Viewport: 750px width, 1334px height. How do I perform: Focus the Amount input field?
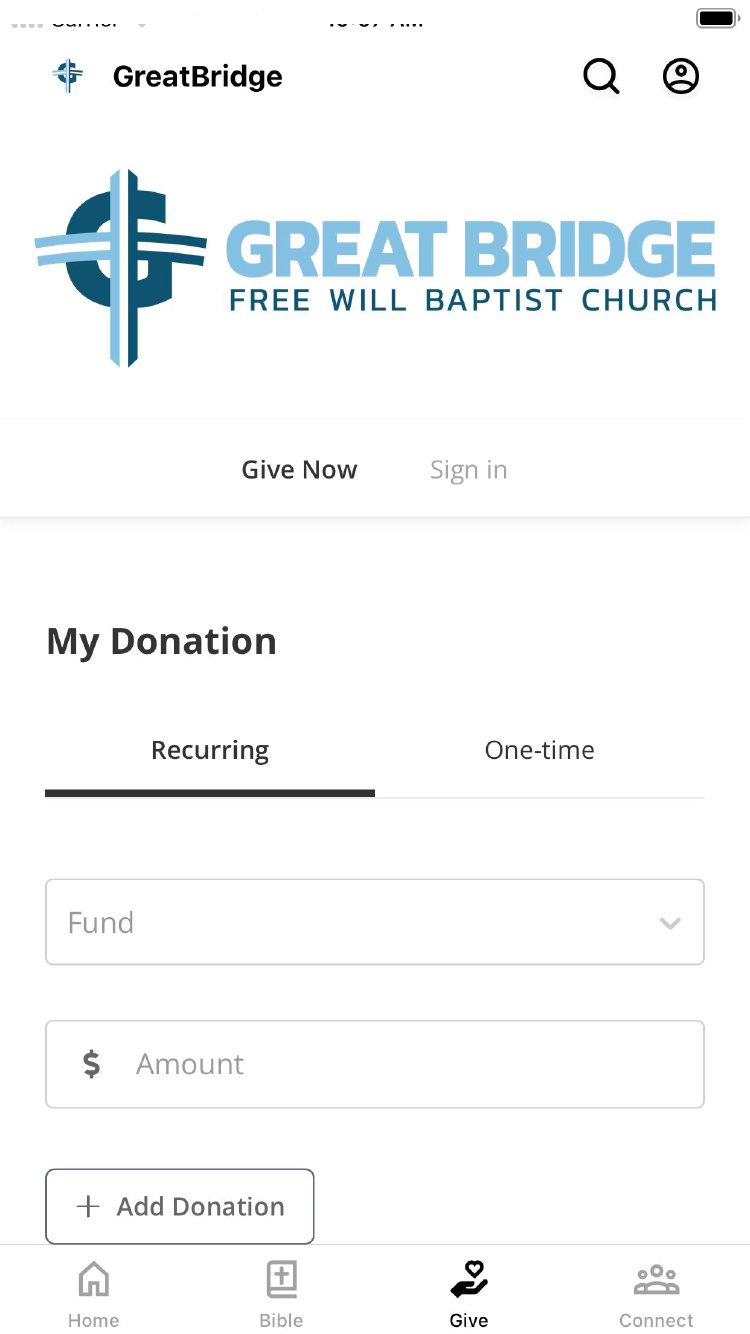(400, 1064)
